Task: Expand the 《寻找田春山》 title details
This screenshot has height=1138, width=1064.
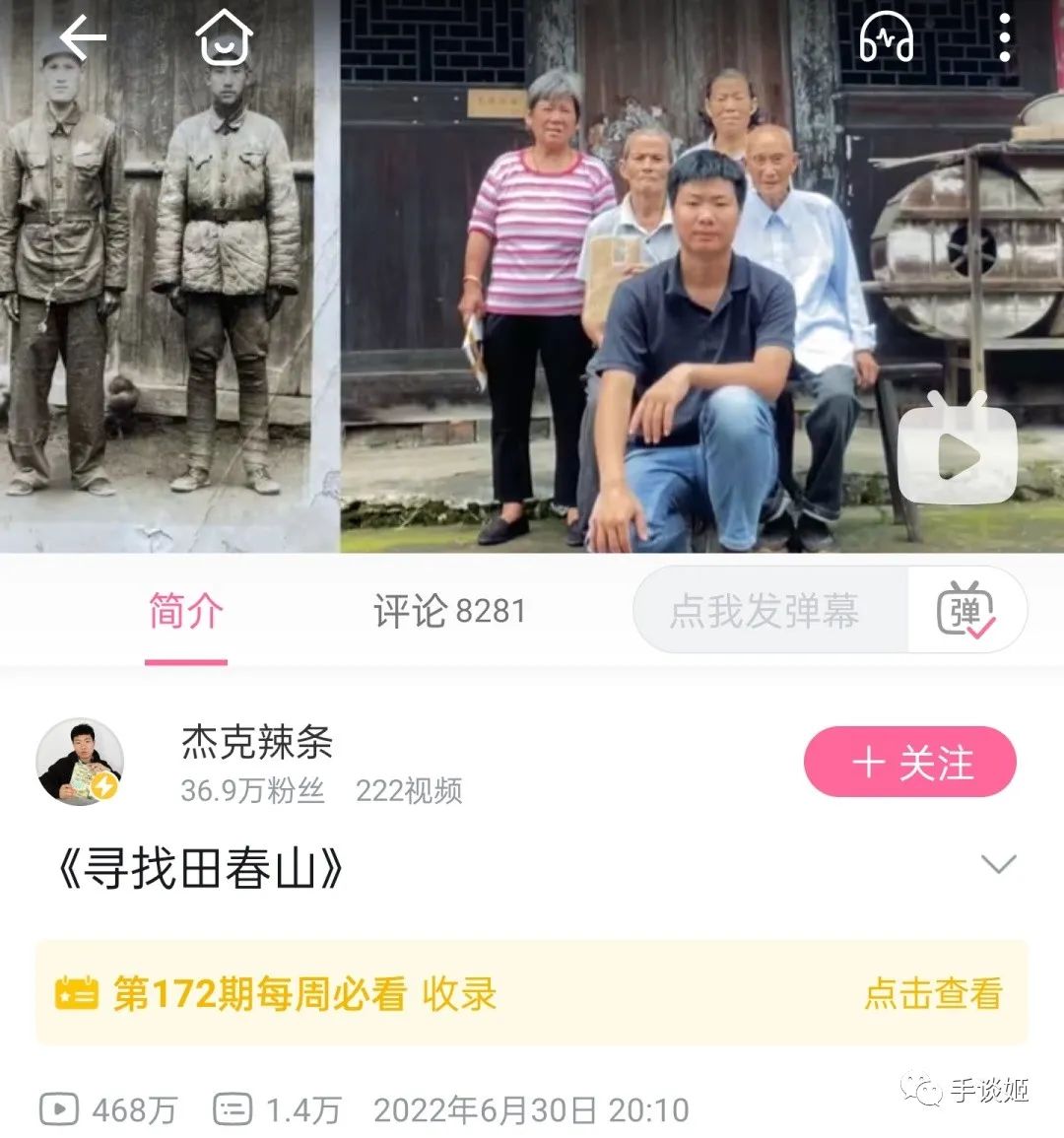Action: pos(998,865)
